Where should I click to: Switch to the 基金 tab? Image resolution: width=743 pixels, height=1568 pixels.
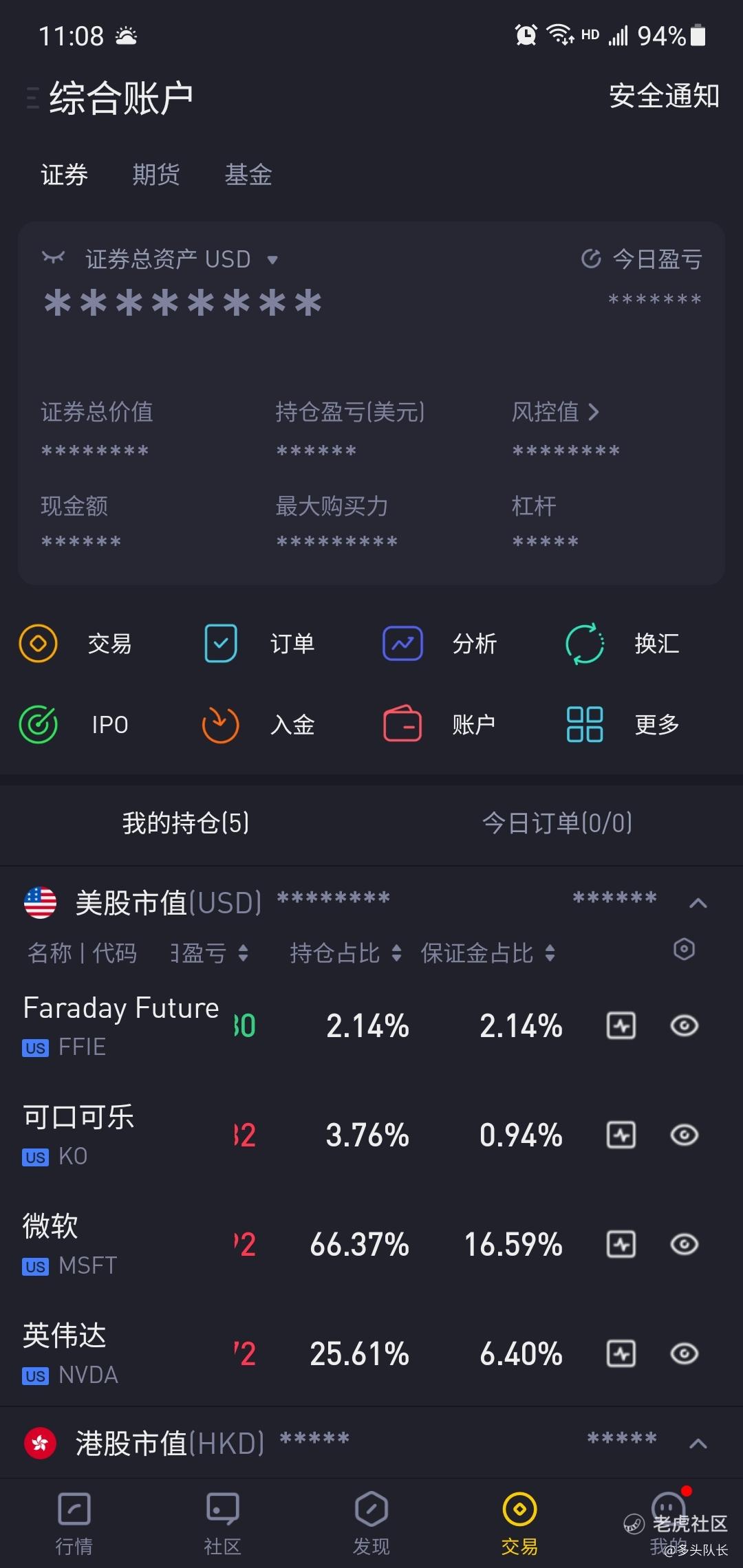(x=248, y=175)
